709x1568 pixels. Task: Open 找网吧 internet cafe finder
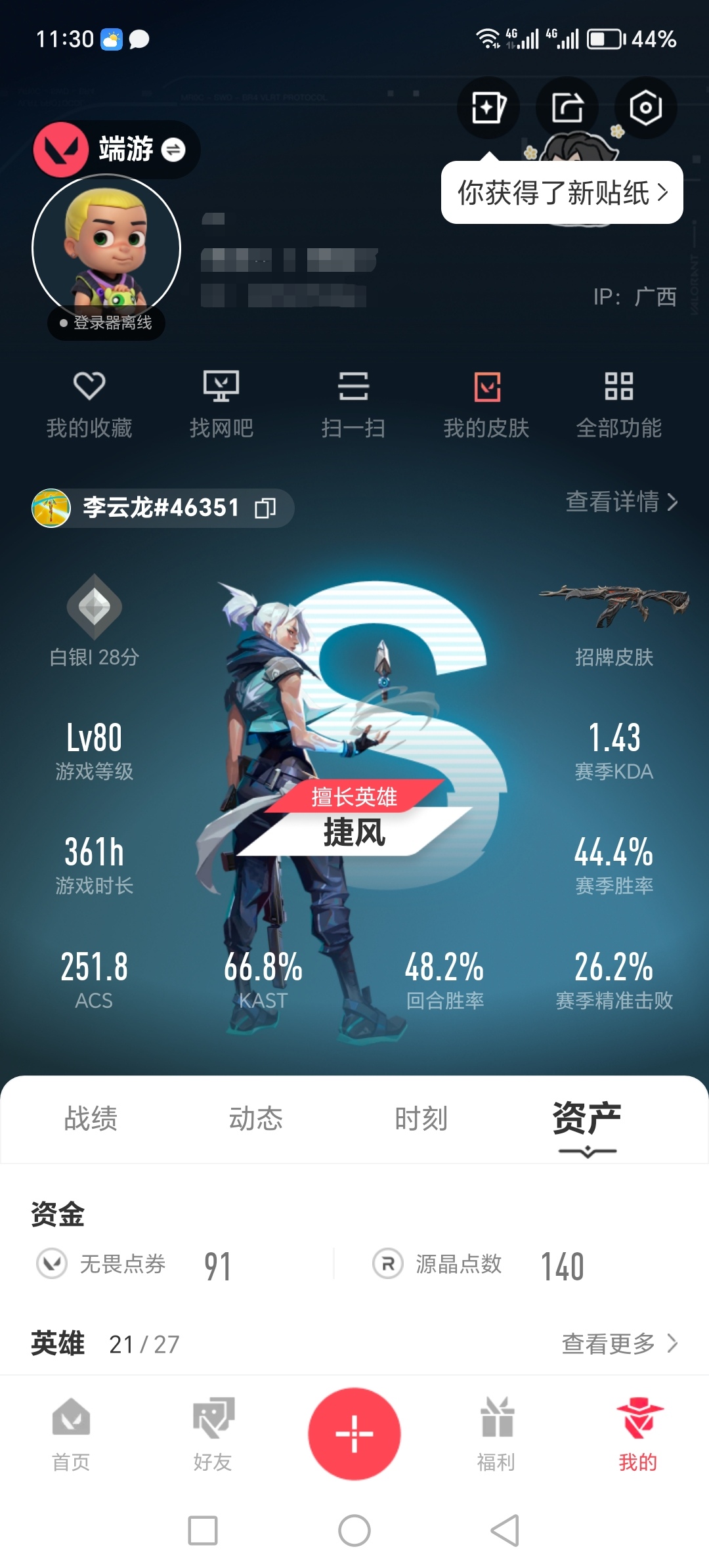point(221,403)
